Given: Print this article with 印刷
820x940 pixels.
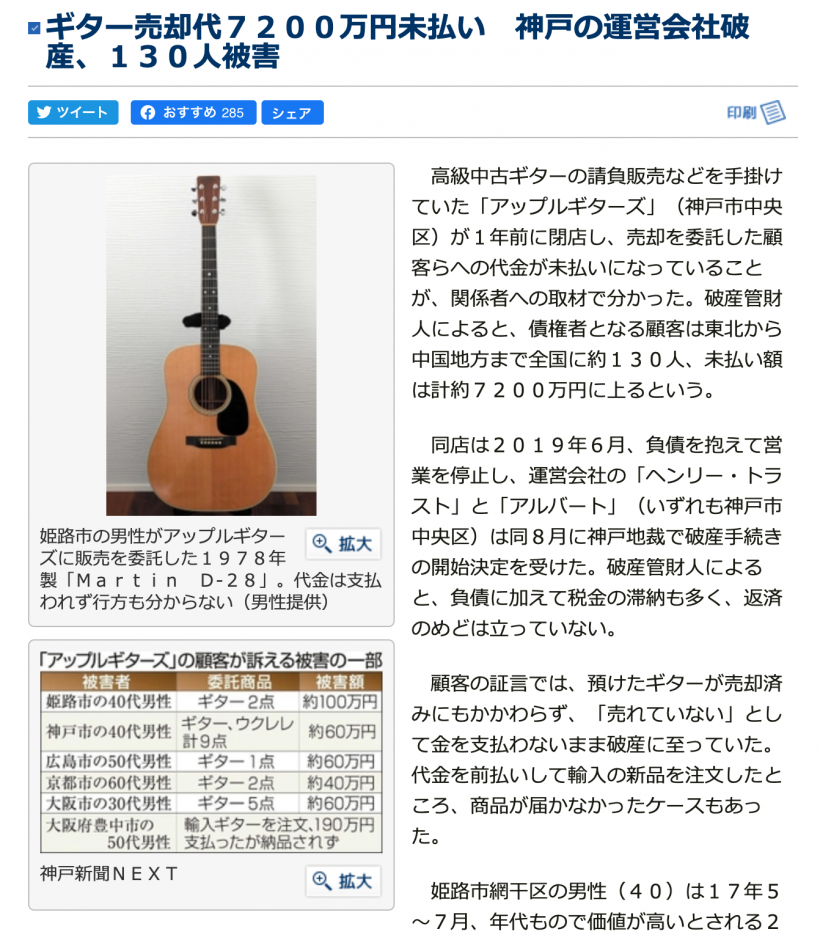Looking at the screenshot, I should [756, 113].
